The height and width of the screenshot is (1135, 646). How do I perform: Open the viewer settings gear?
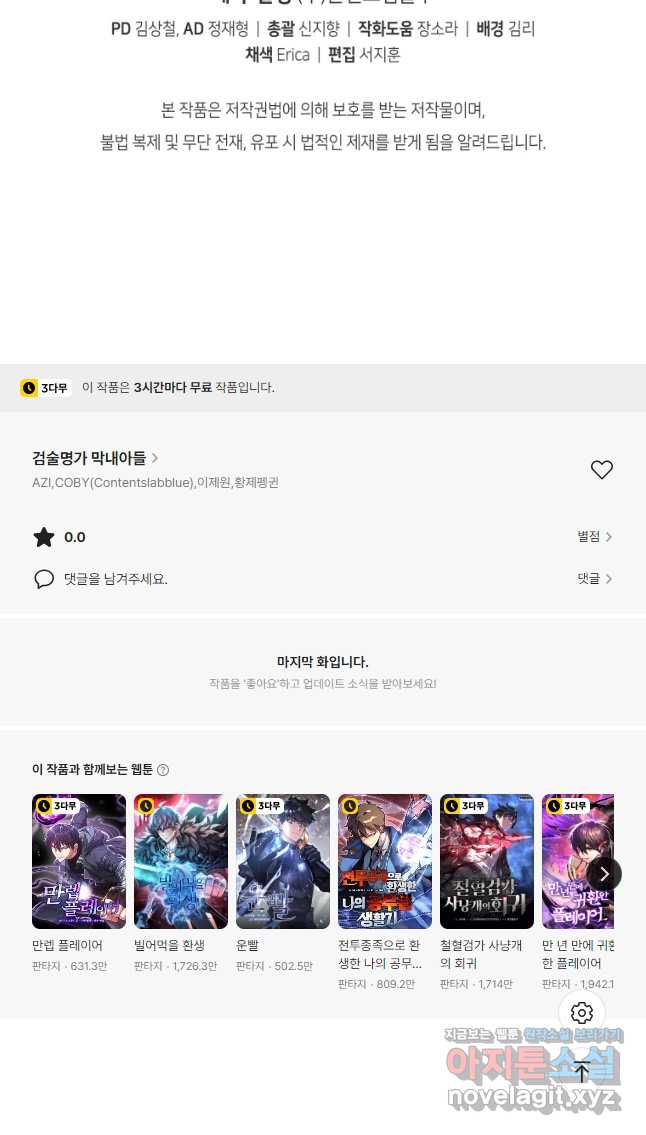tap(582, 1013)
